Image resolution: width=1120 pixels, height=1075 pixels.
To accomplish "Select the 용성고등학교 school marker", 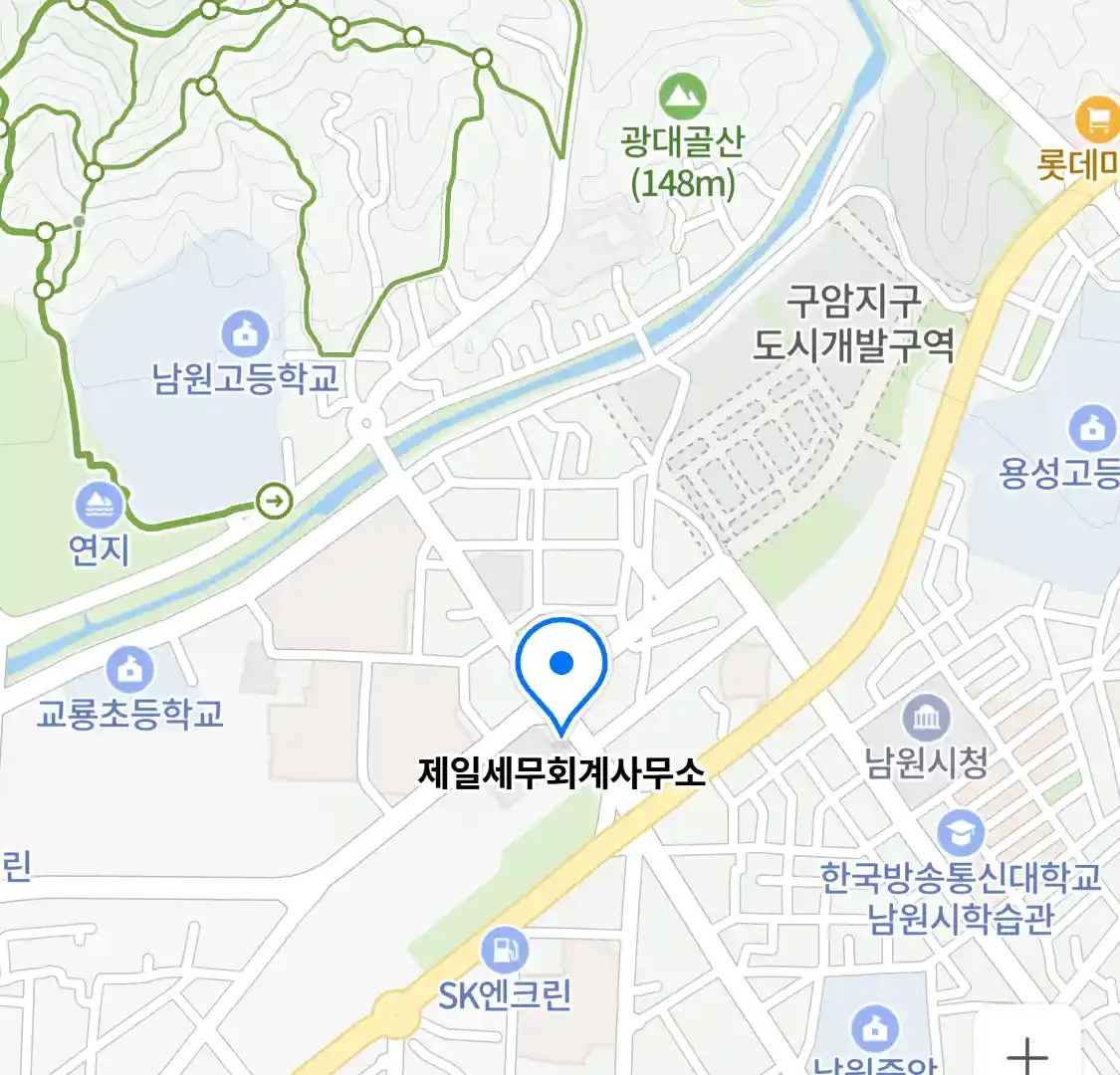I will (x=1092, y=429).
